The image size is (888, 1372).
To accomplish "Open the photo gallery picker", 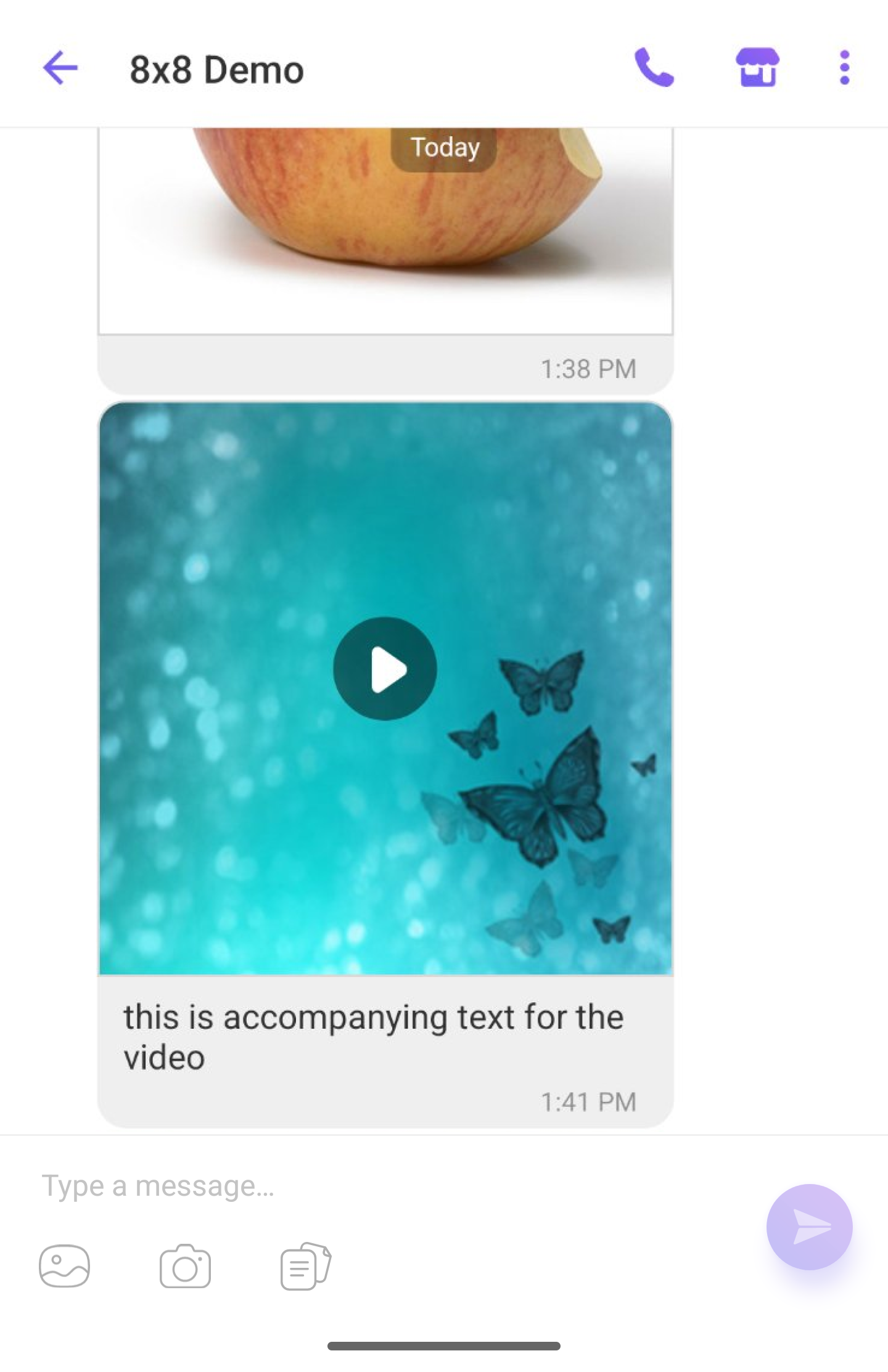I will tap(64, 1267).
